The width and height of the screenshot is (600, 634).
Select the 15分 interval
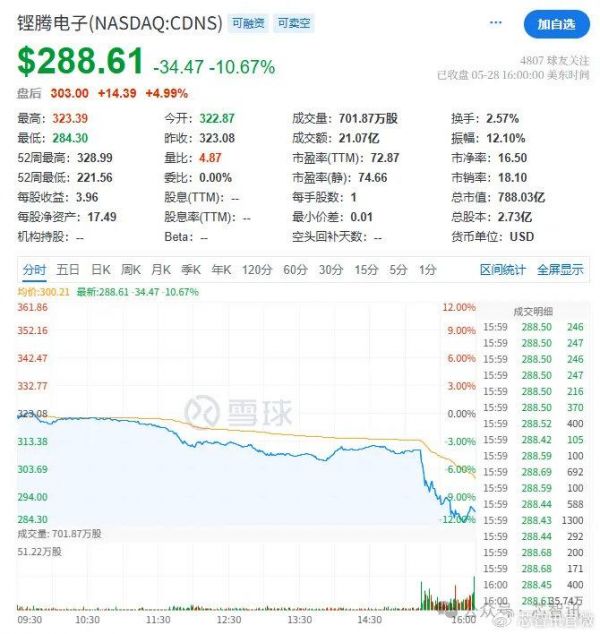[x=366, y=269]
